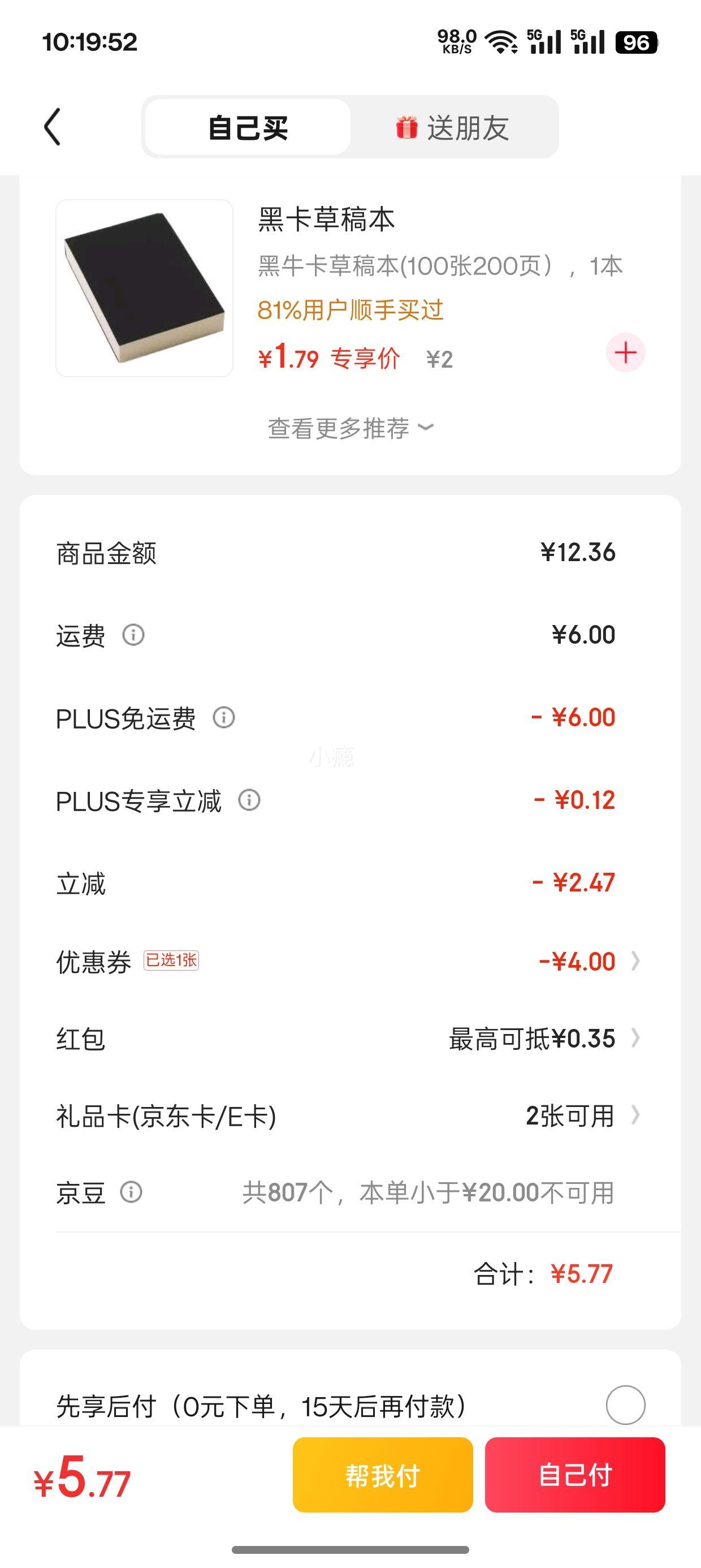Pay with the 自己付 button
The image size is (701, 1568).
pyautogui.click(x=575, y=1475)
